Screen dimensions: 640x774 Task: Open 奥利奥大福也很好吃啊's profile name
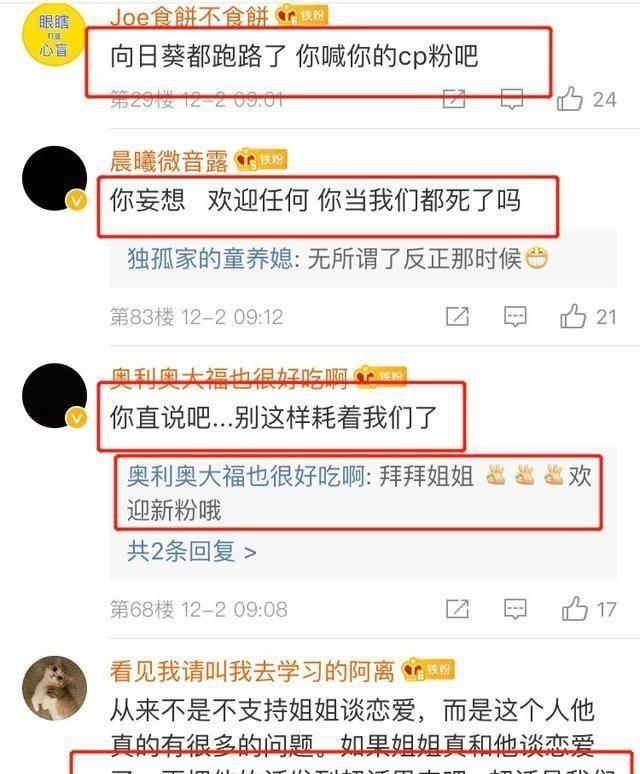tap(229, 377)
